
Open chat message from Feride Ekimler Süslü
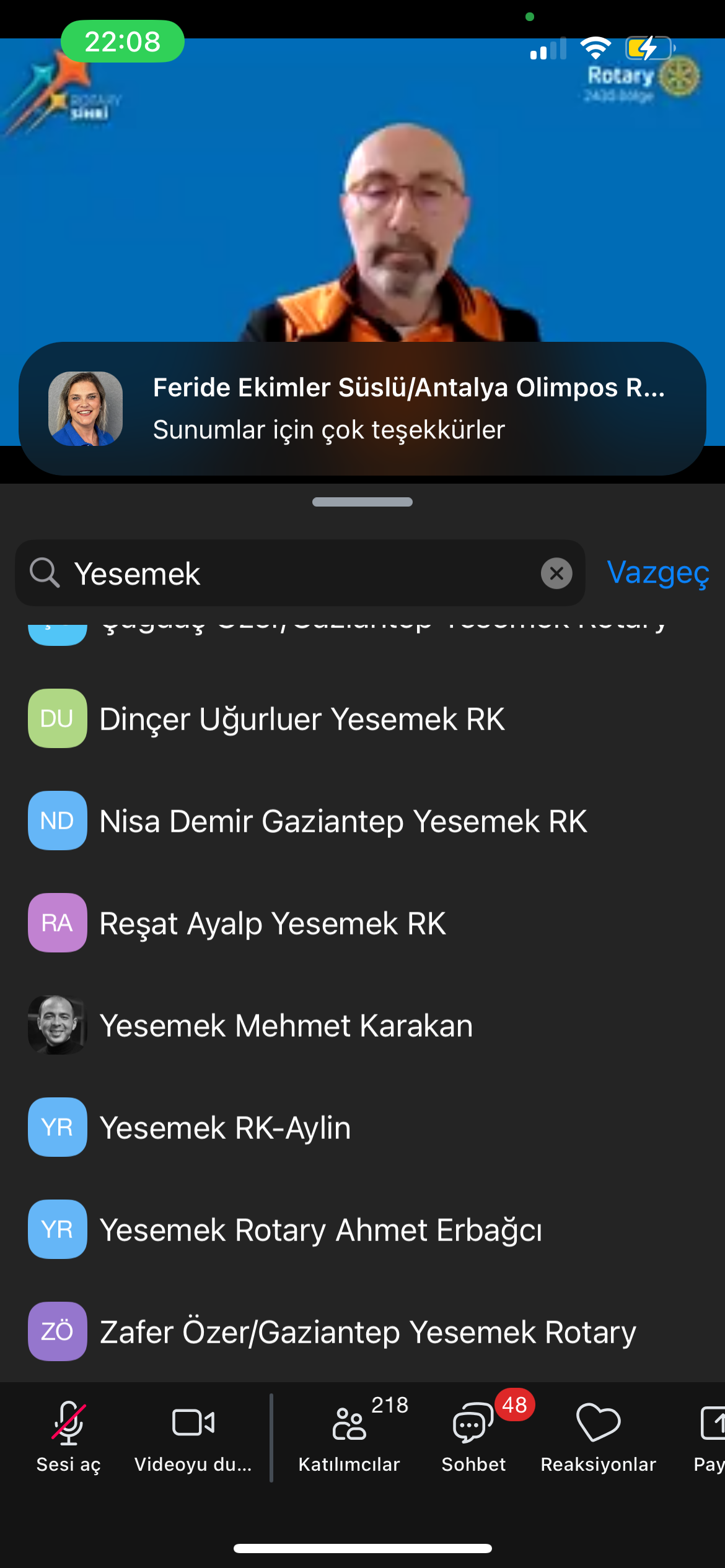tap(362, 409)
